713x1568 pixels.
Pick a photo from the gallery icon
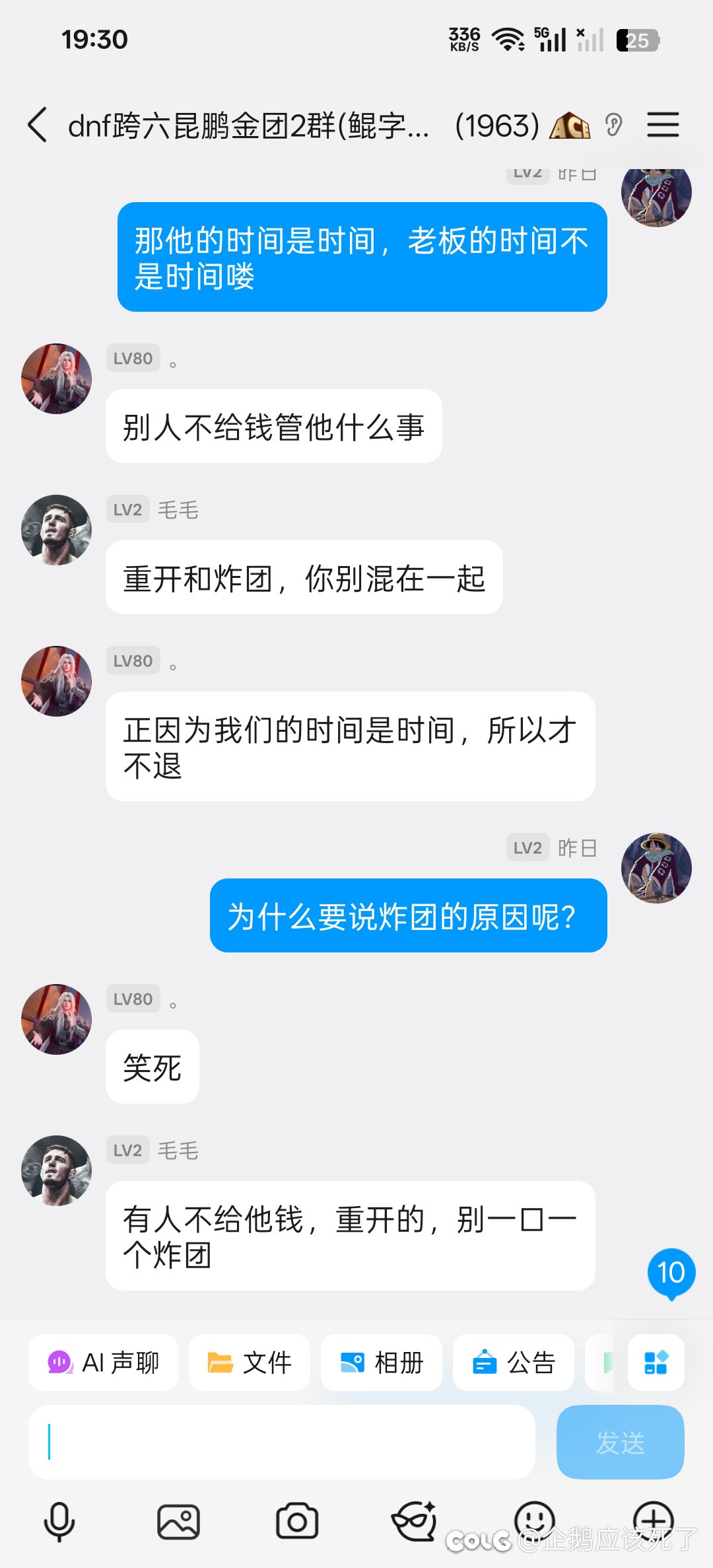point(178,1522)
